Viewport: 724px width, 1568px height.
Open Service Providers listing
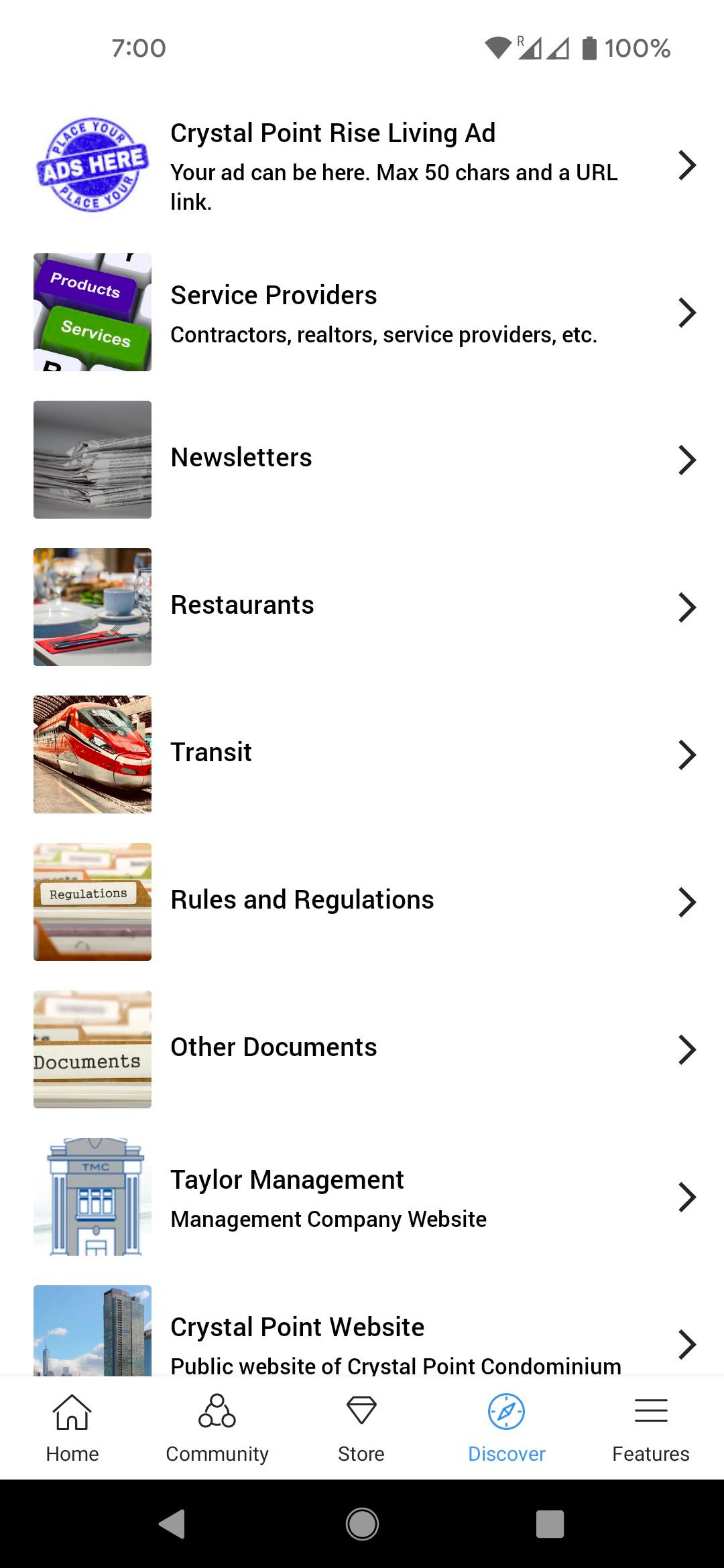(362, 312)
